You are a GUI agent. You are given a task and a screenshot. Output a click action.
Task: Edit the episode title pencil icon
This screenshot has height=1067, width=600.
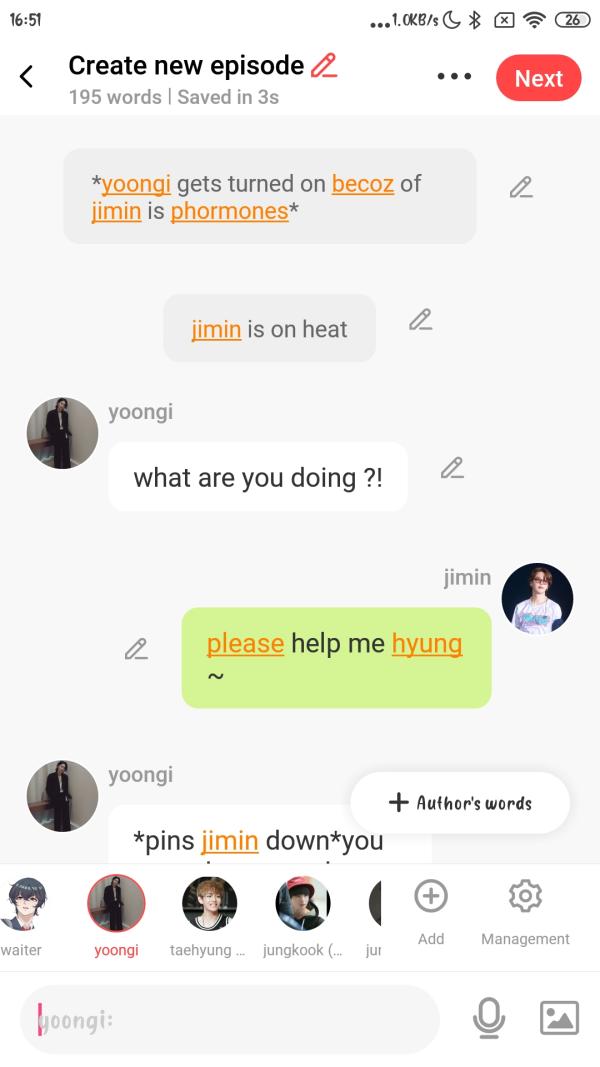(324, 66)
